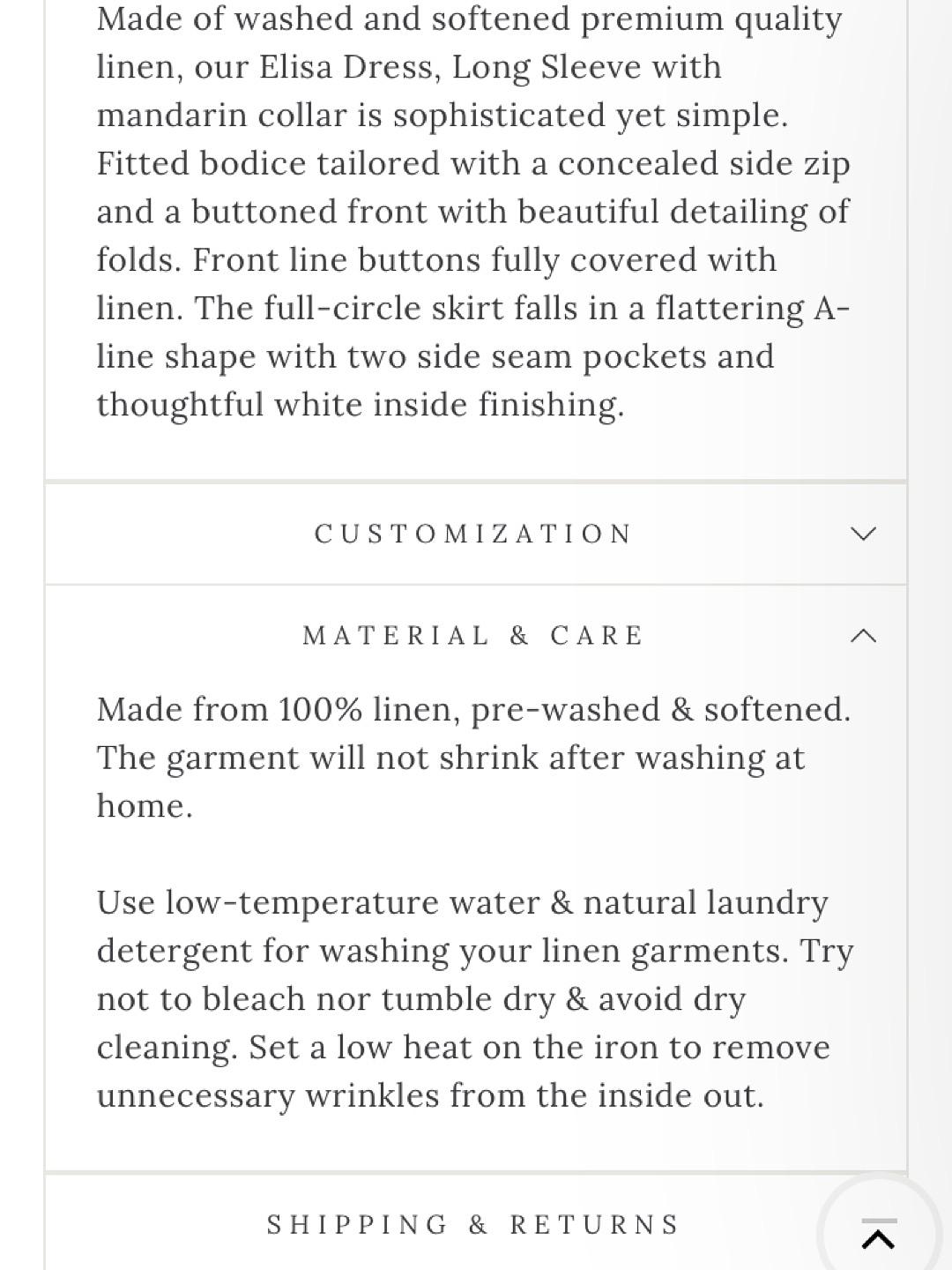Collapse the Material & Care section

point(476,636)
